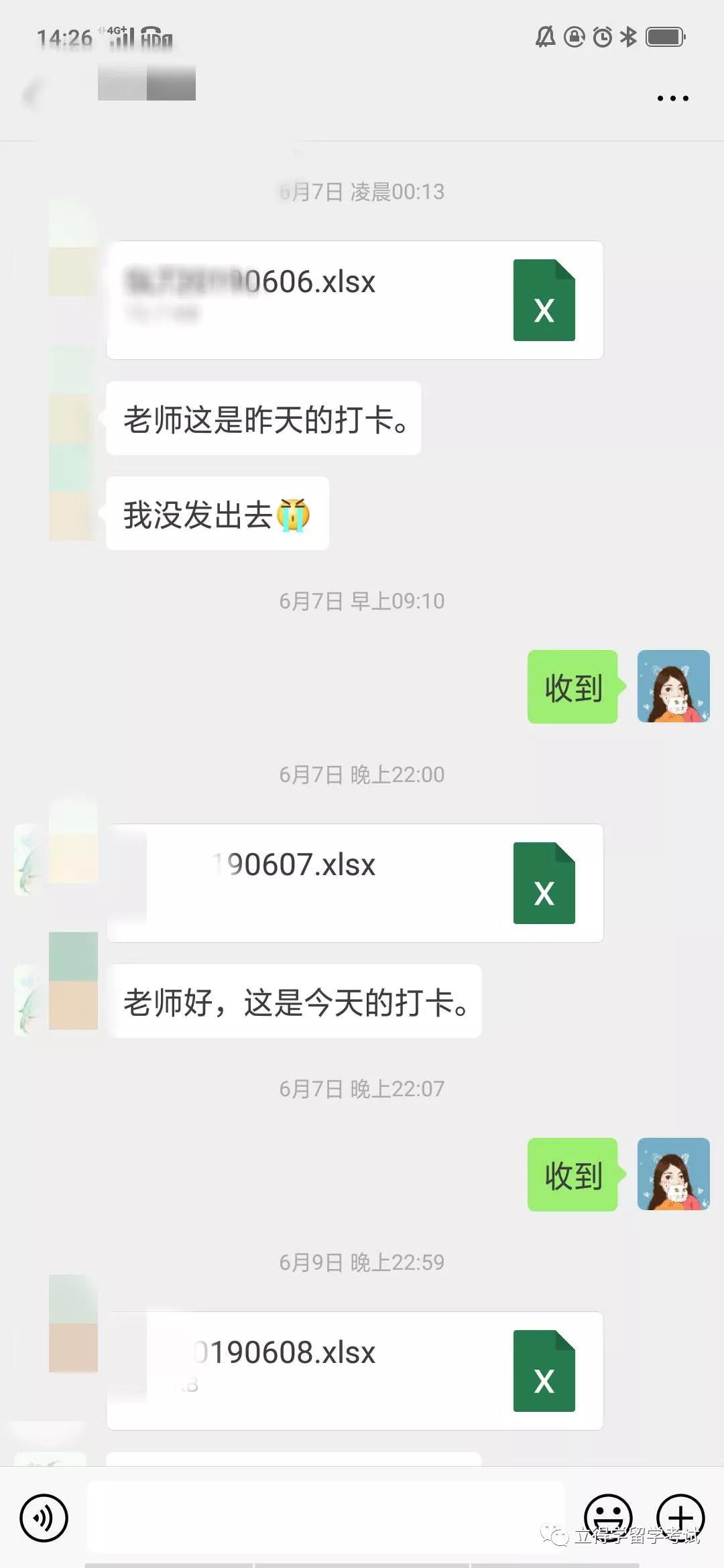Viewport: 724px width, 1568px height.
Task: Tap the muted notifications bell icon
Action: point(545,38)
